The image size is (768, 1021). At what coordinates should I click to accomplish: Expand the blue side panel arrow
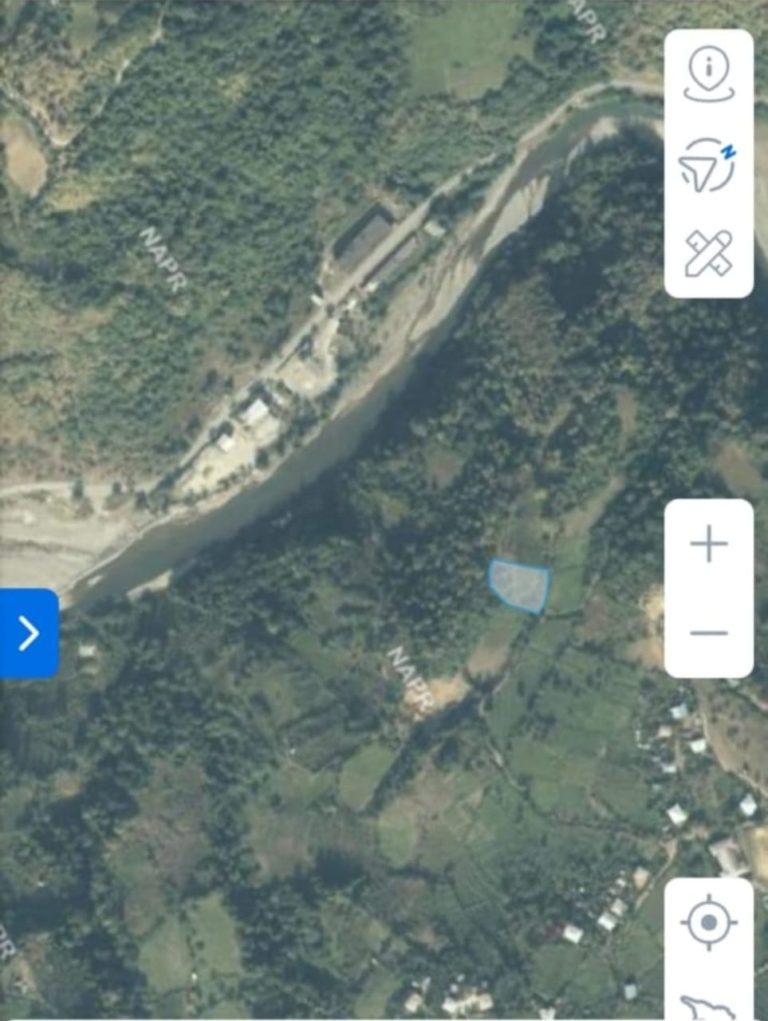(x=29, y=633)
